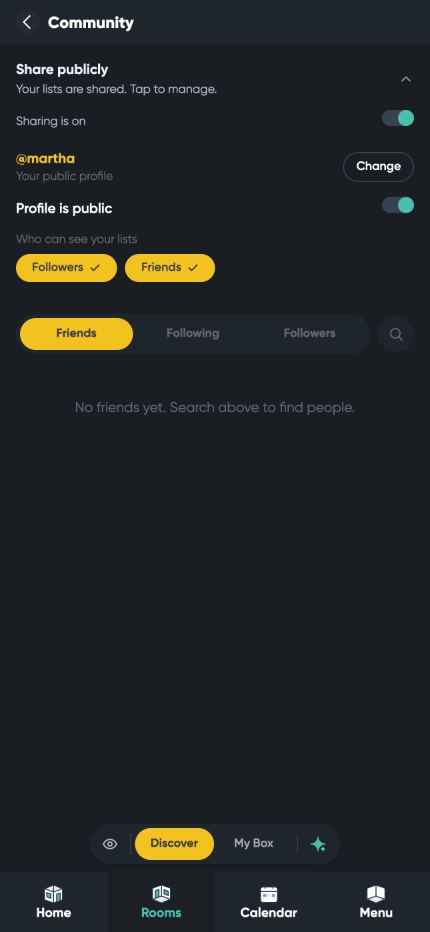Select the Friends segment tab
The height and width of the screenshot is (932, 430).
point(76,333)
